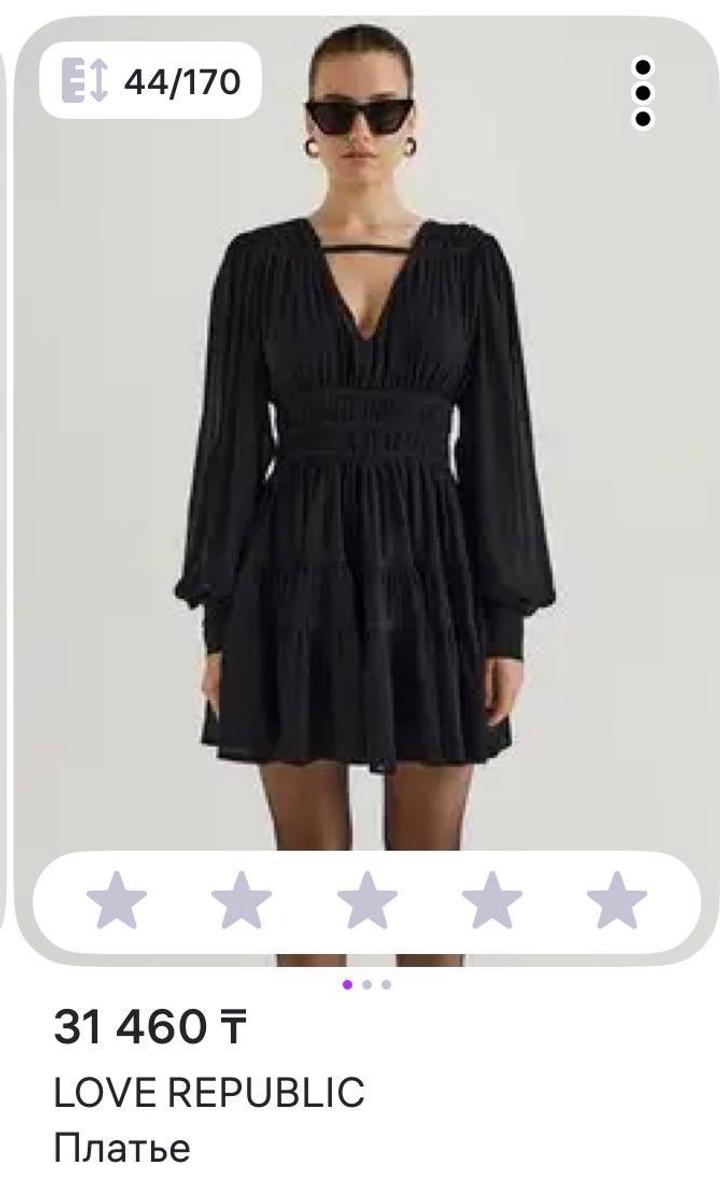720x1192 pixels.
Task: Tap the 44/170 size badge
Action: 151,81
